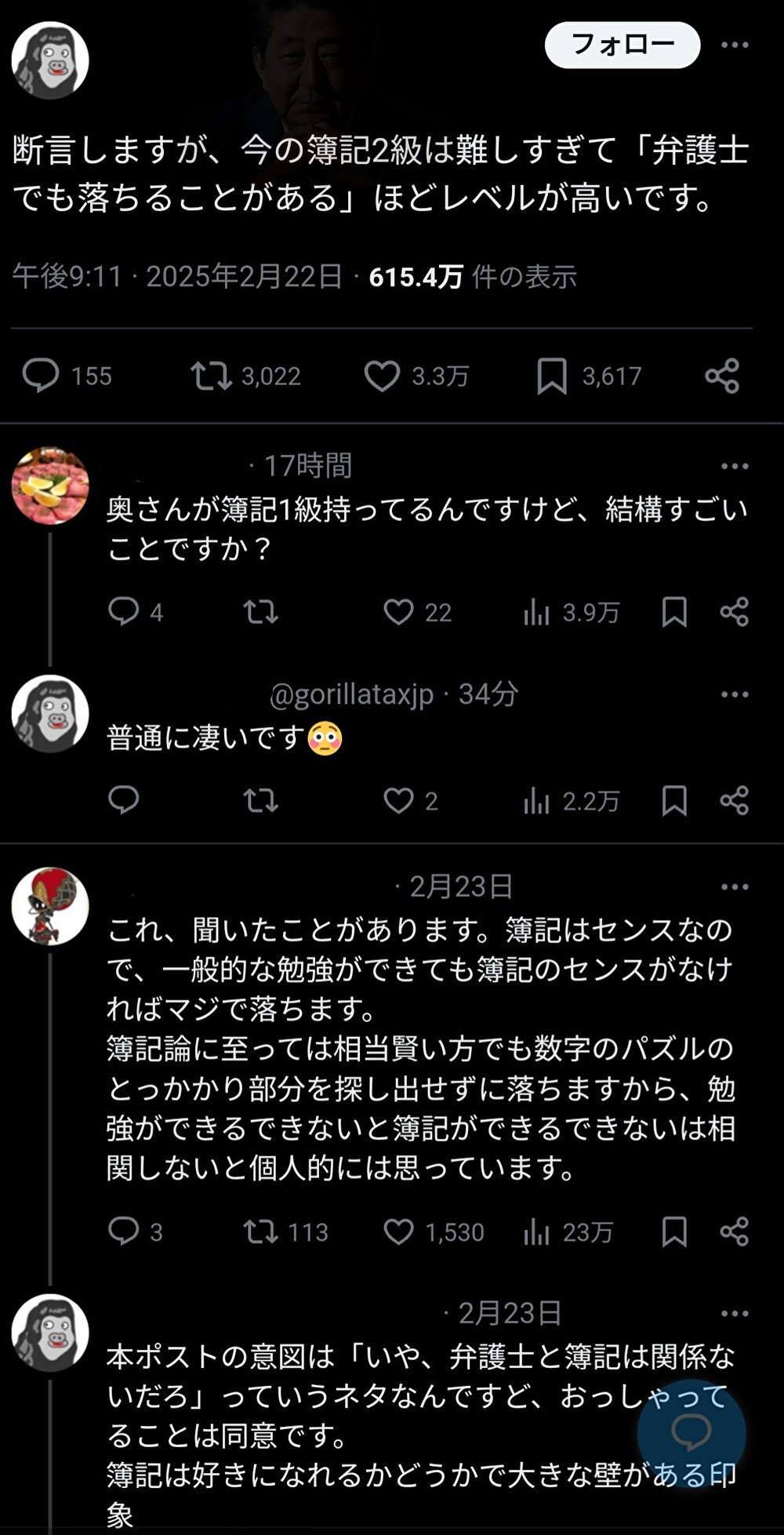Share the main post about 簿記2級
This screenshot has height=1535, width=784.
click(722, 376)
